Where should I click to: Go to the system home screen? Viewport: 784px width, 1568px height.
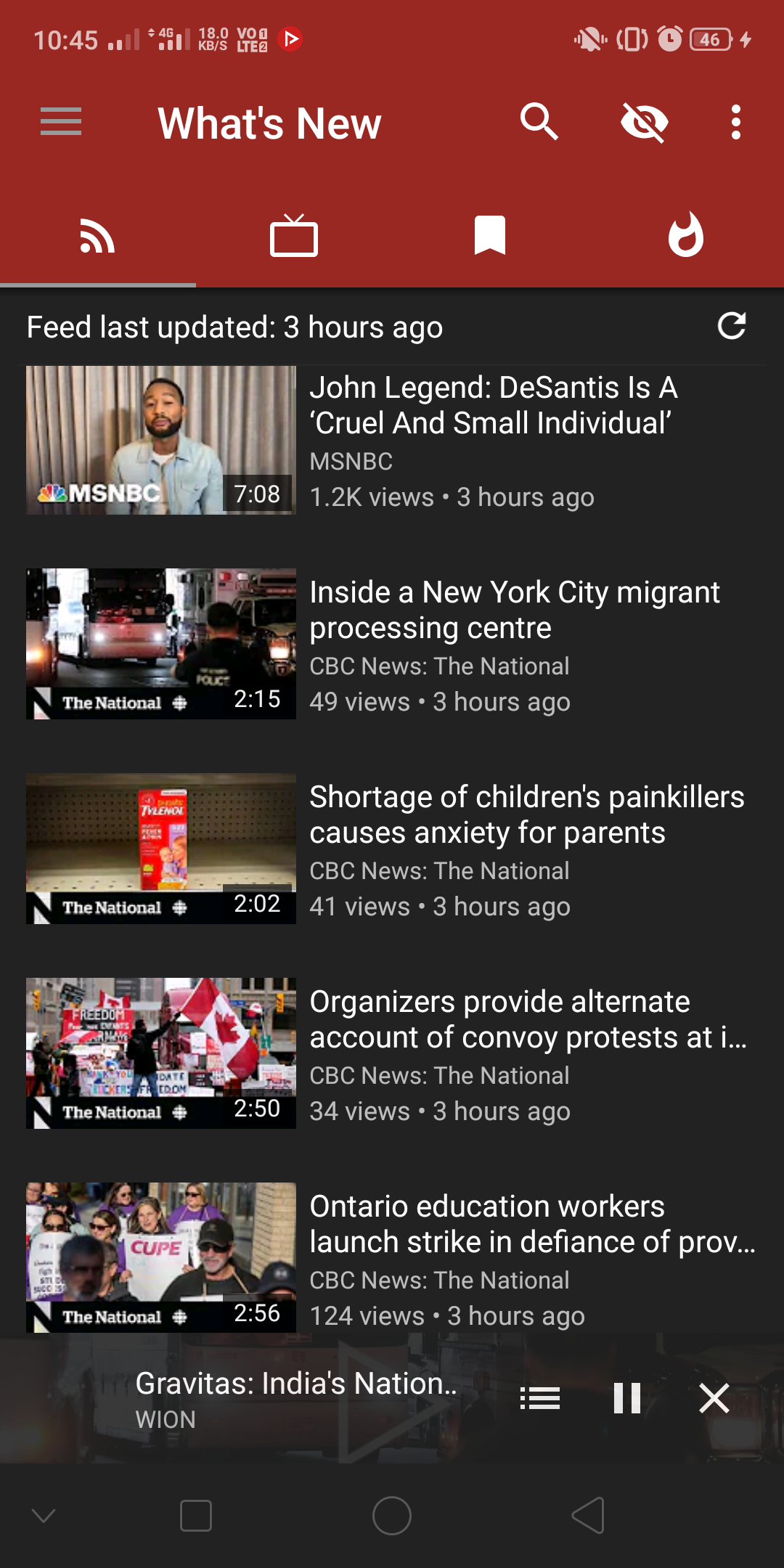392,1516
